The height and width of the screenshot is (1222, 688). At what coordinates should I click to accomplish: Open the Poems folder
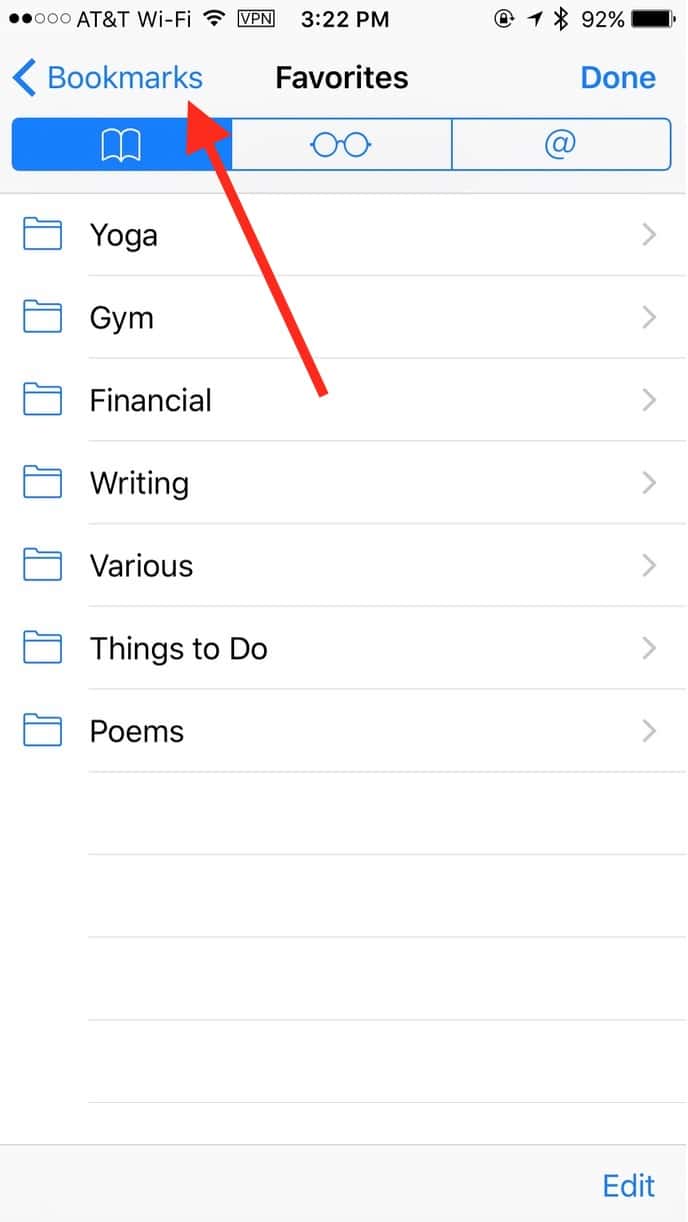click(x=344, y=731)
